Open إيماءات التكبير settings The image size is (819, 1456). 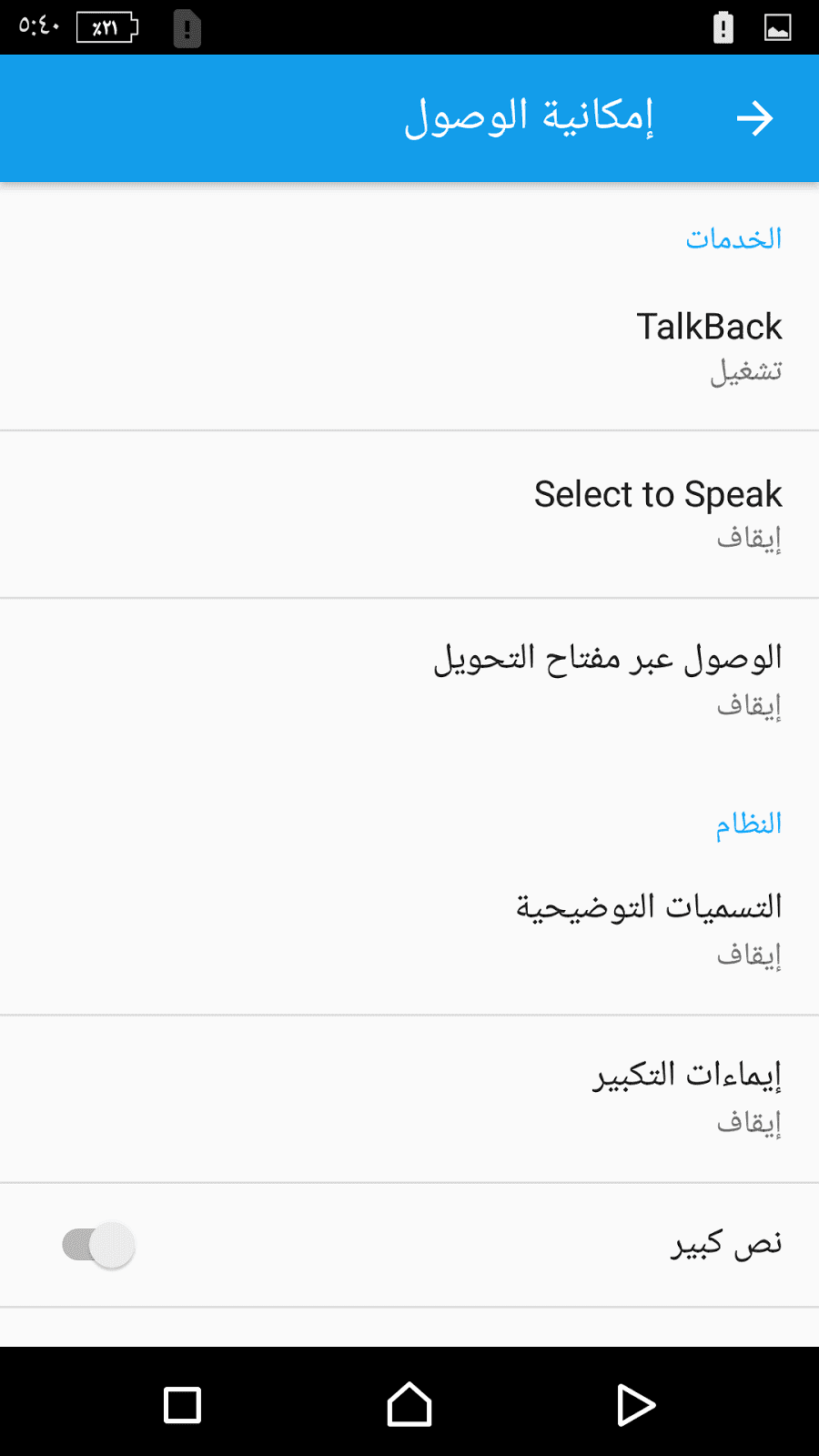(x=409, y=1097)
